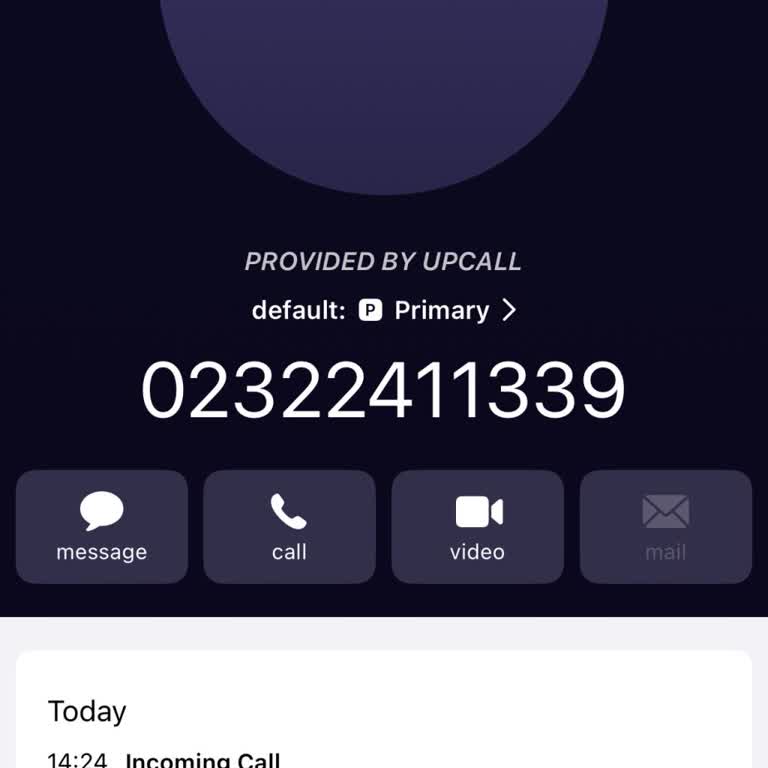Start a video call

(x=477, y=527)
